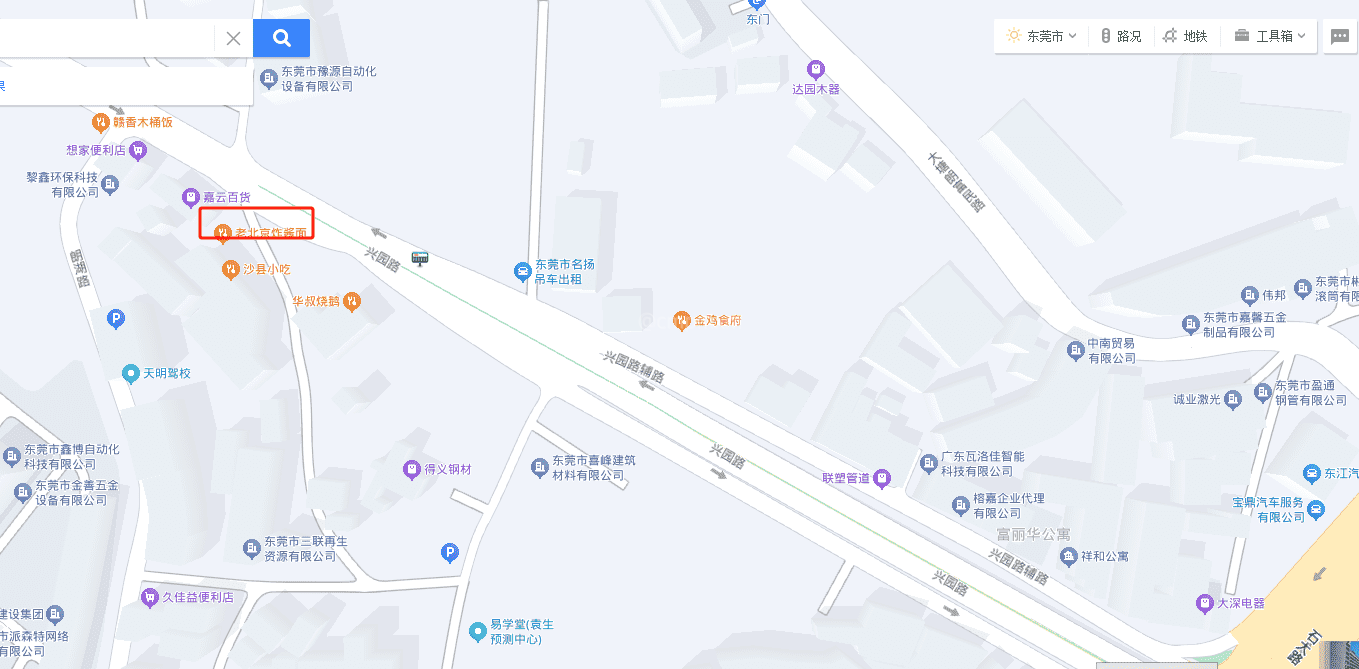Open the 金鸡食府 restaurant marker

pos(682,320)
